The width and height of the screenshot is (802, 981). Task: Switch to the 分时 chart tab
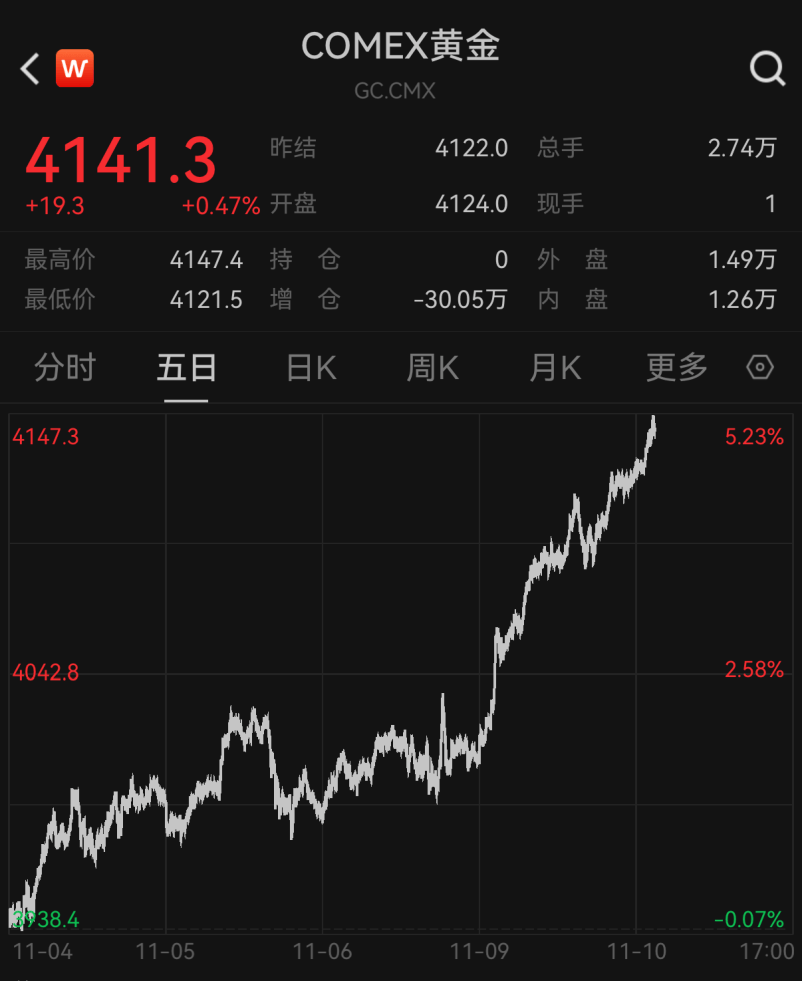coord(64,368)
